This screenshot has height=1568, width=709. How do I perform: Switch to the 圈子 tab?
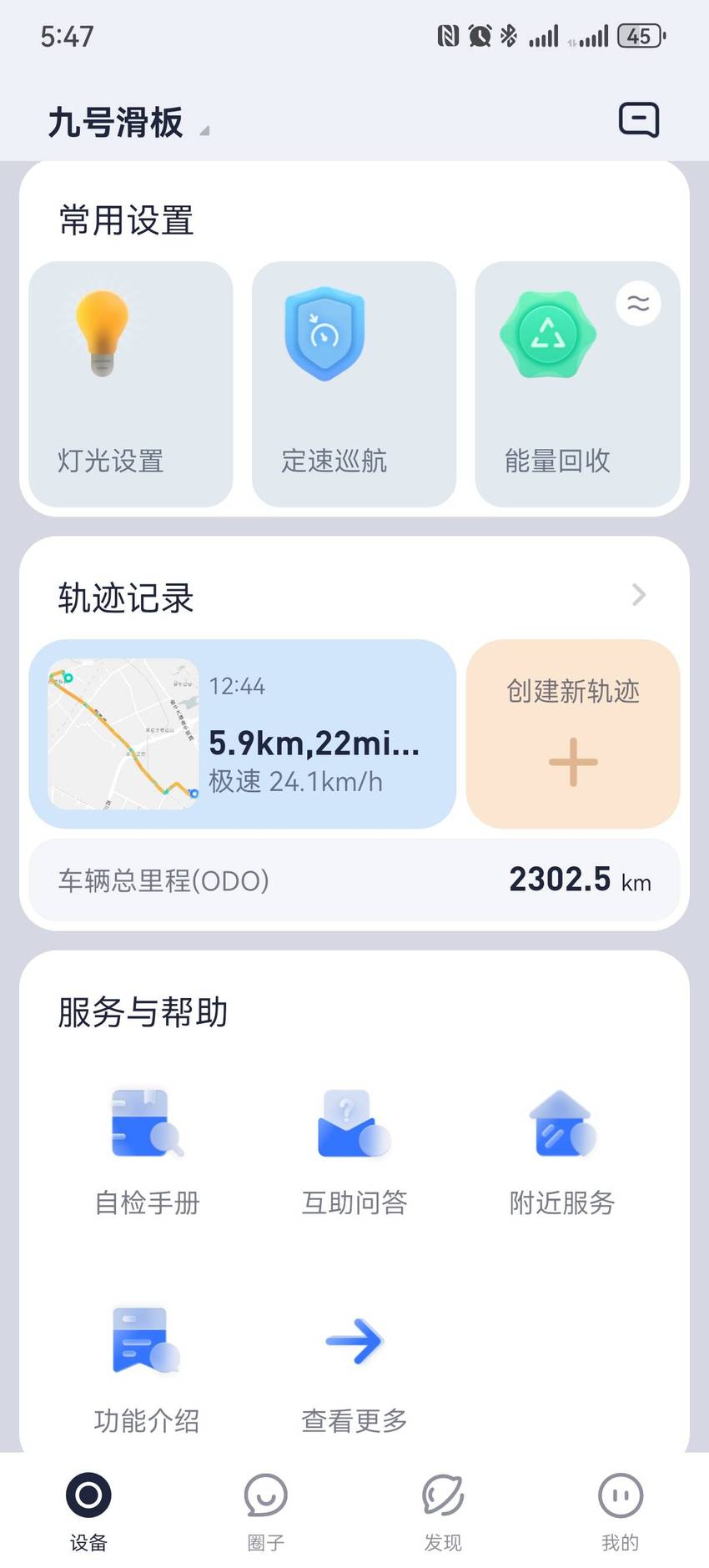(266, 1510)
